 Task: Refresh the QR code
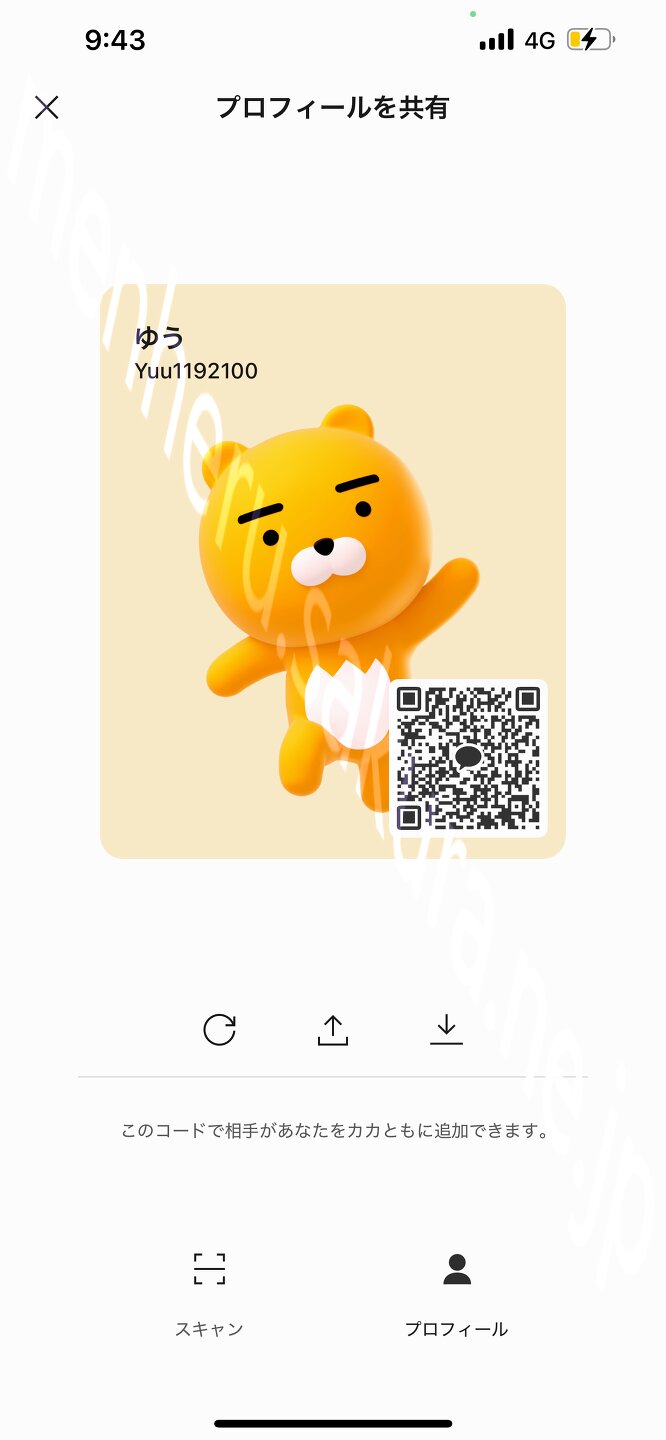coord(219,1029)
